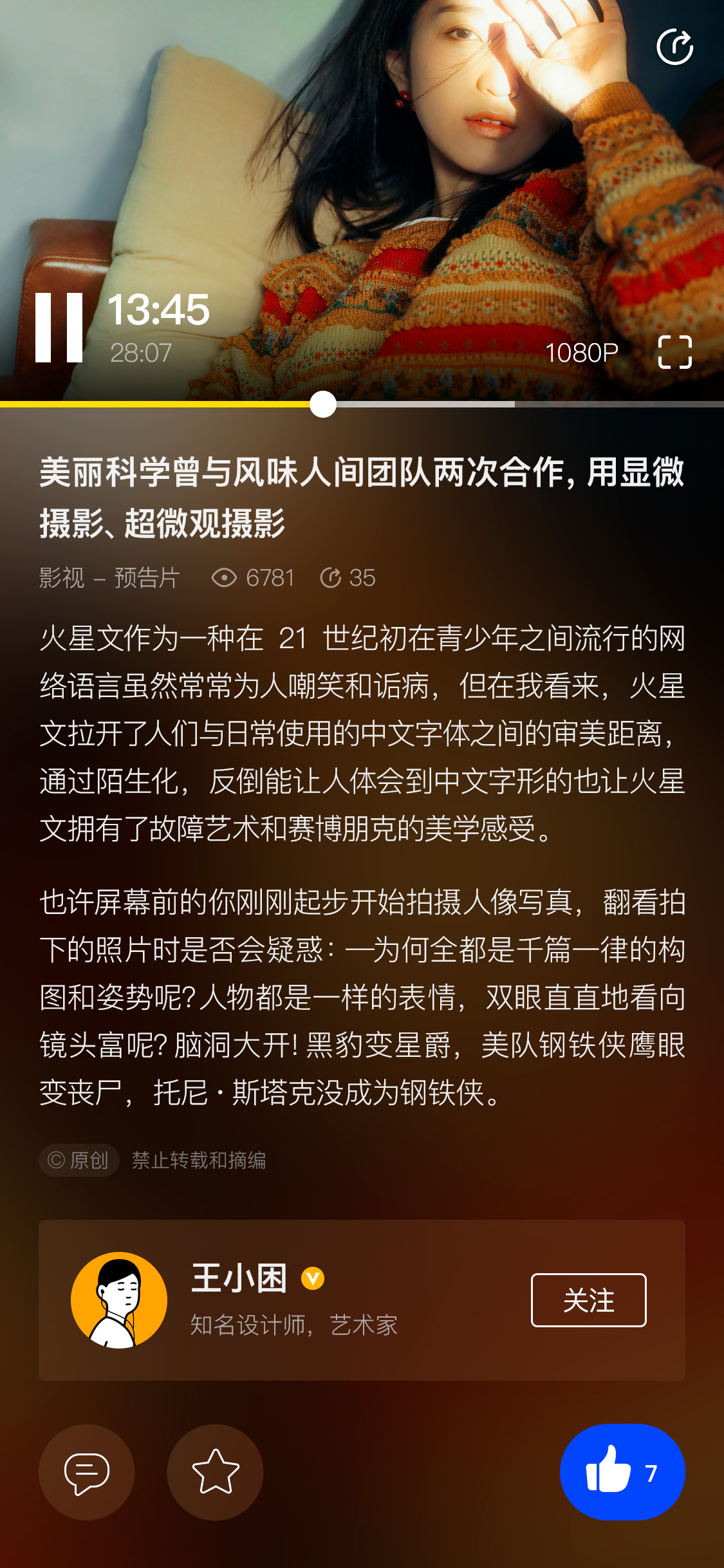
Task: Enter fullscreen video mode
Action: pos(674,352)
